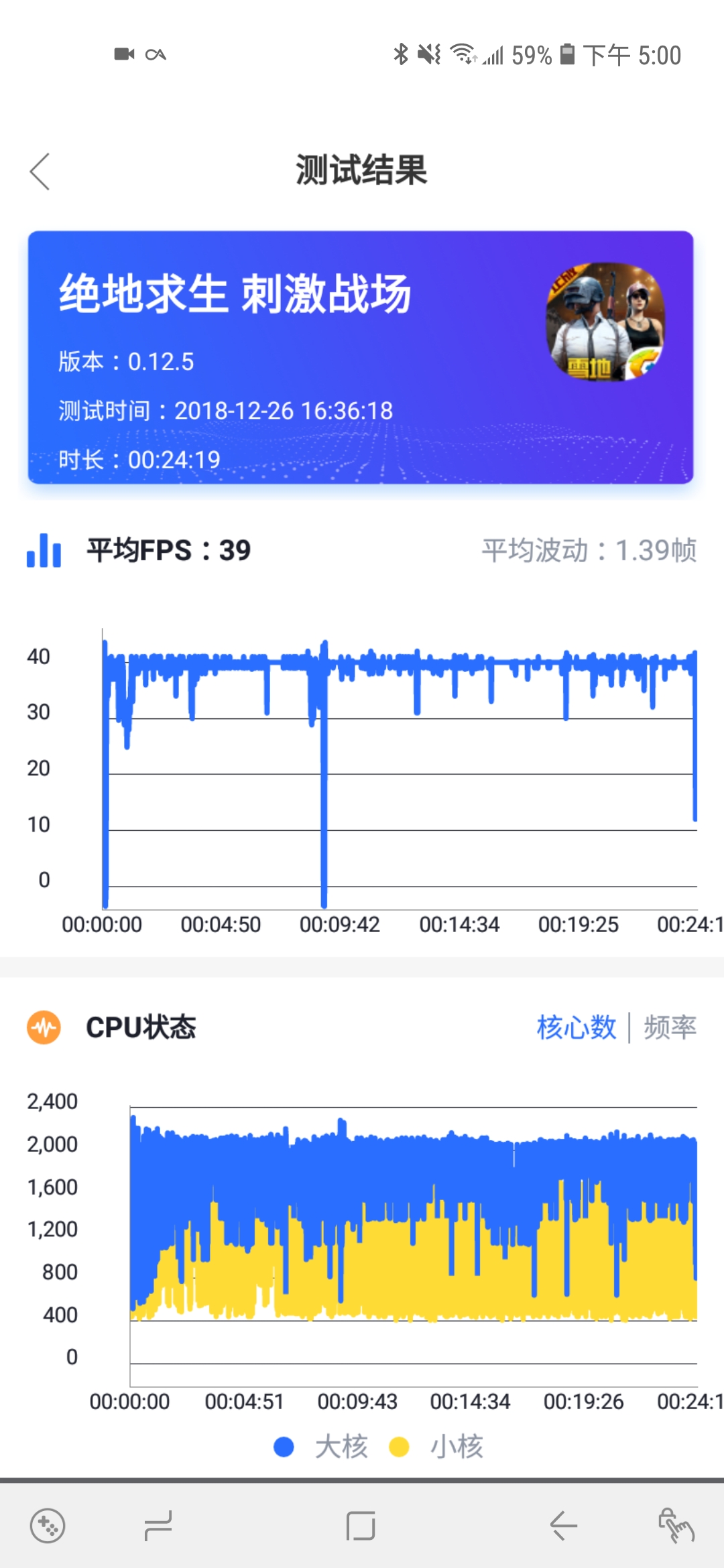
Task: Hide the 小核 series via yellow legend dot
Action: point(400,1446)
